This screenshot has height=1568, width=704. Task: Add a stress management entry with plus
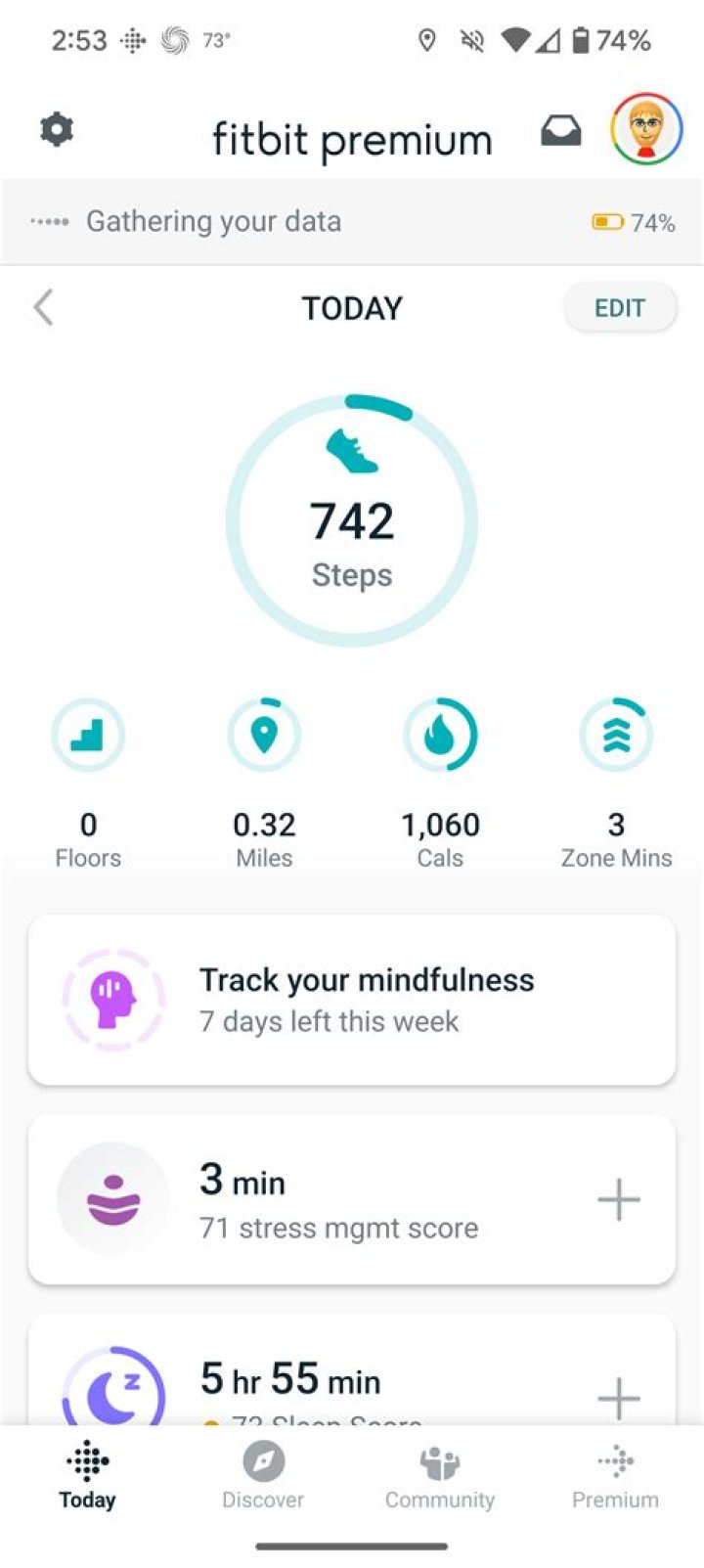pyautogui.click(x=619, y=1199)
